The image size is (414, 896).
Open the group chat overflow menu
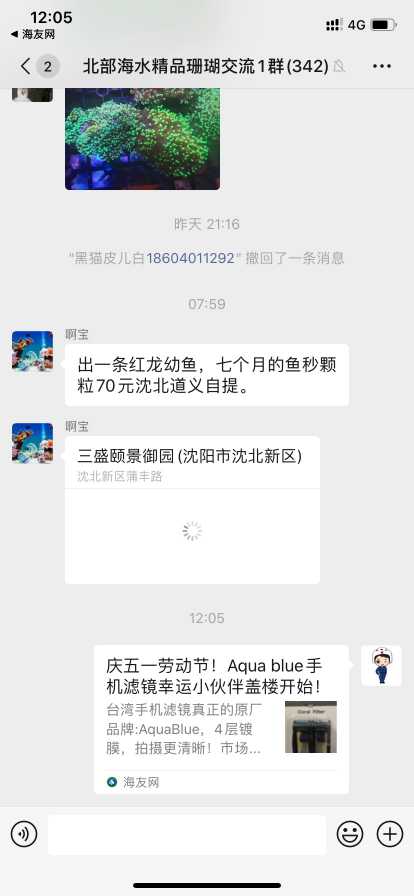pos(382,66)
